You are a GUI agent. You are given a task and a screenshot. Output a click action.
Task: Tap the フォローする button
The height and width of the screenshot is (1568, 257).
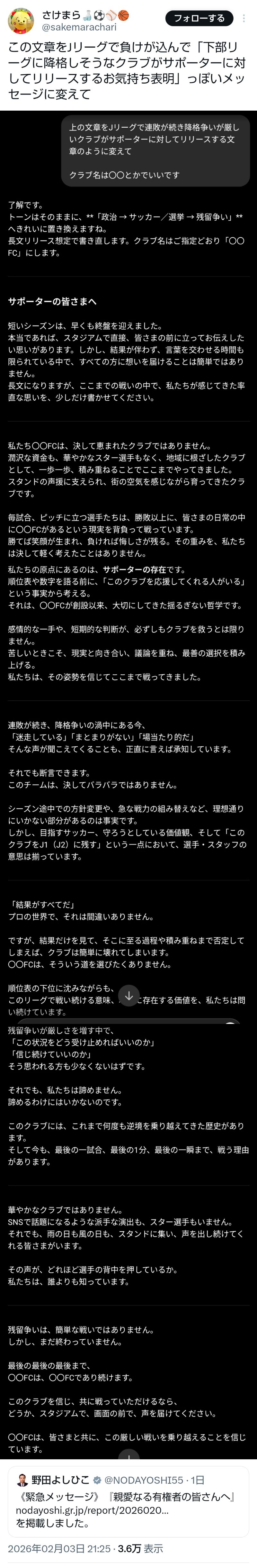click(199, 18)
